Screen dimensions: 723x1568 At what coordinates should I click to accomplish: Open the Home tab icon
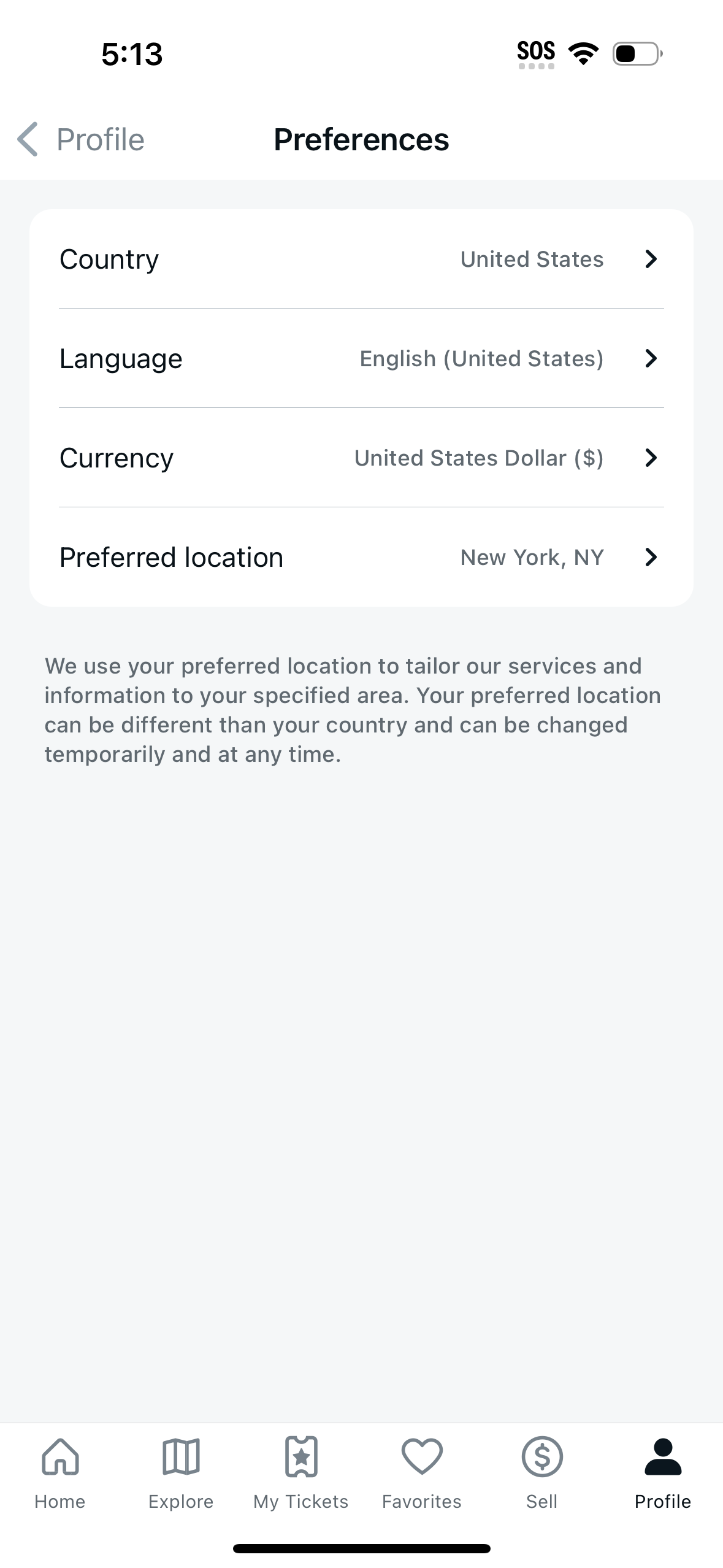(59, 1457)
